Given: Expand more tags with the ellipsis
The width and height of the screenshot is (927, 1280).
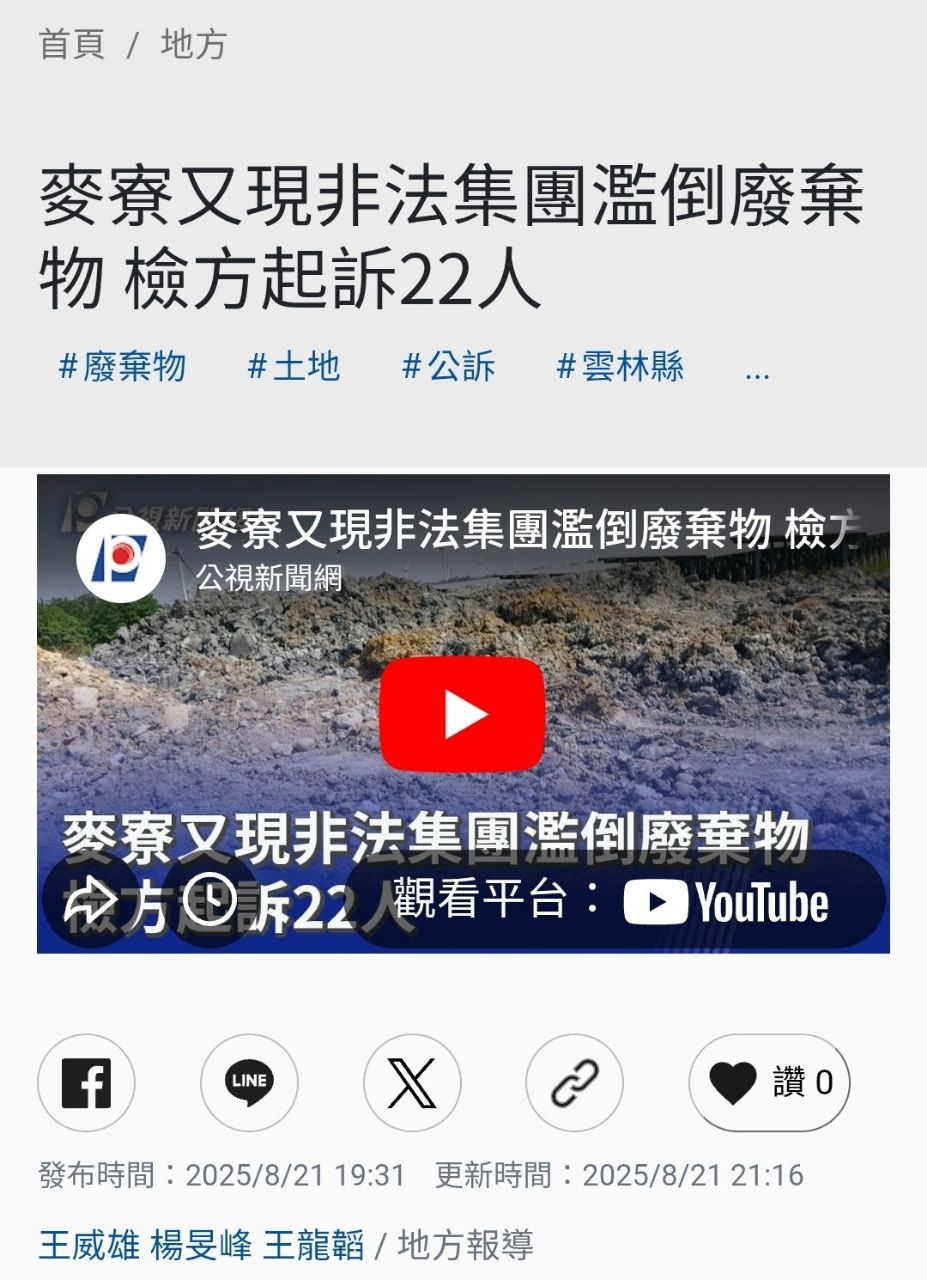Looking at the screenshot, I should click(757, 370).
